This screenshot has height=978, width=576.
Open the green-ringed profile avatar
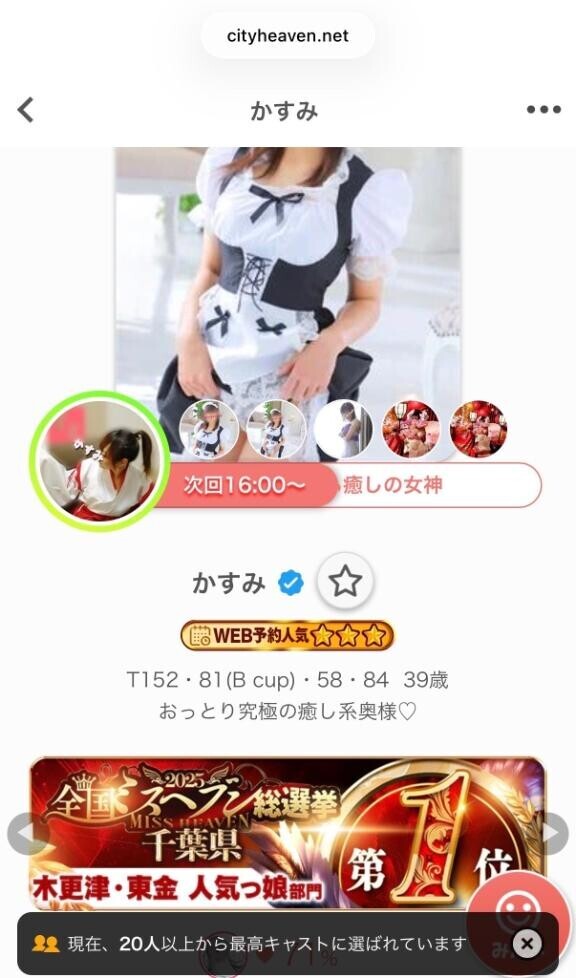(99, 462)
